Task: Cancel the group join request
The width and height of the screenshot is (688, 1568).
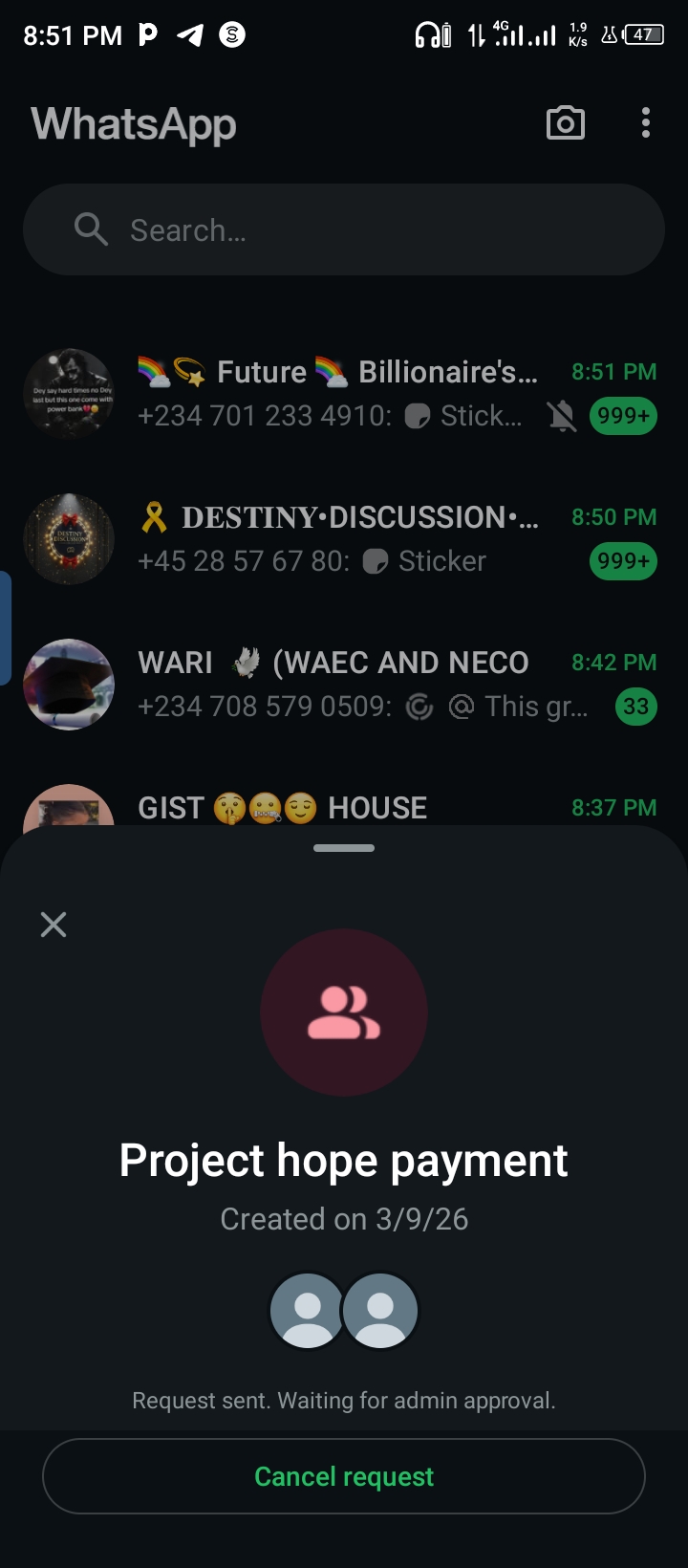Action: 344,1476
